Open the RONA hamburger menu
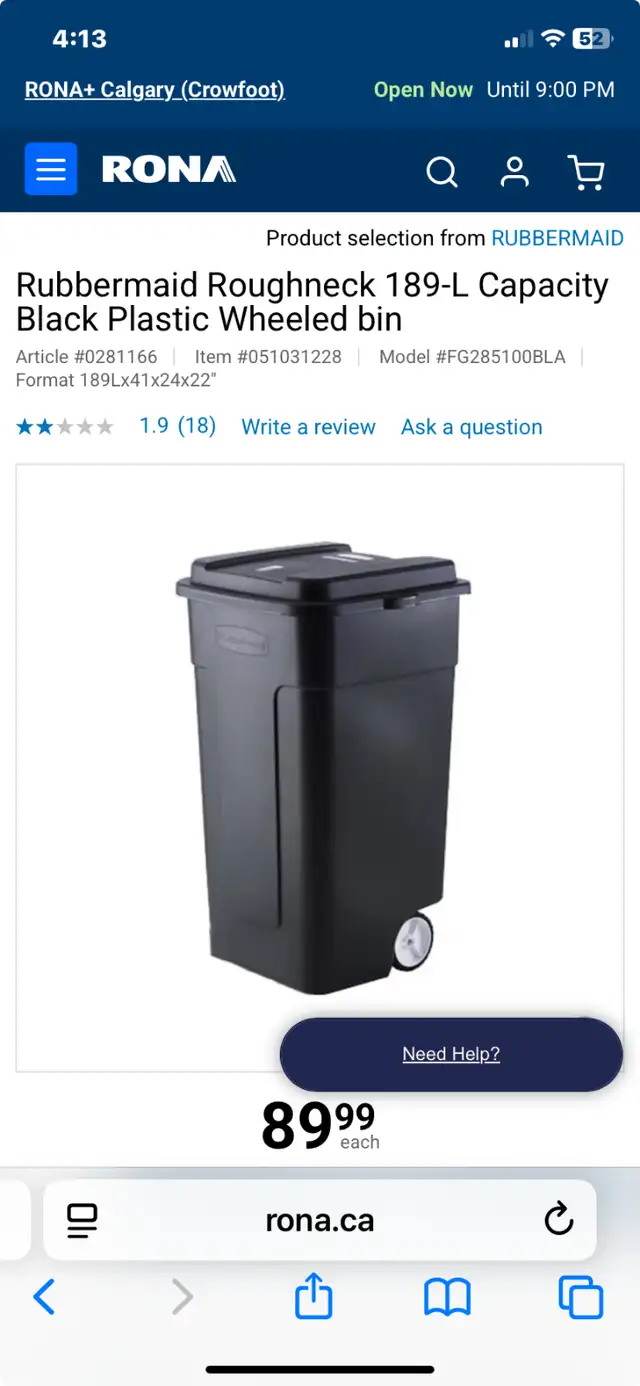 coord(51,169)
